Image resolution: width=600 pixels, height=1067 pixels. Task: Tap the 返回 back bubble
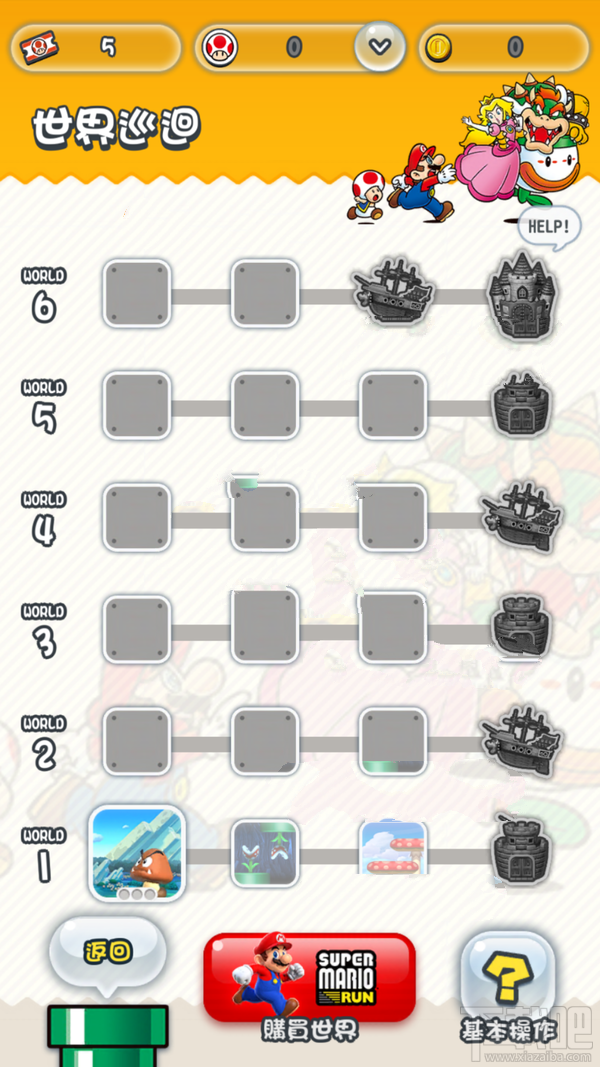pos(108,953)
